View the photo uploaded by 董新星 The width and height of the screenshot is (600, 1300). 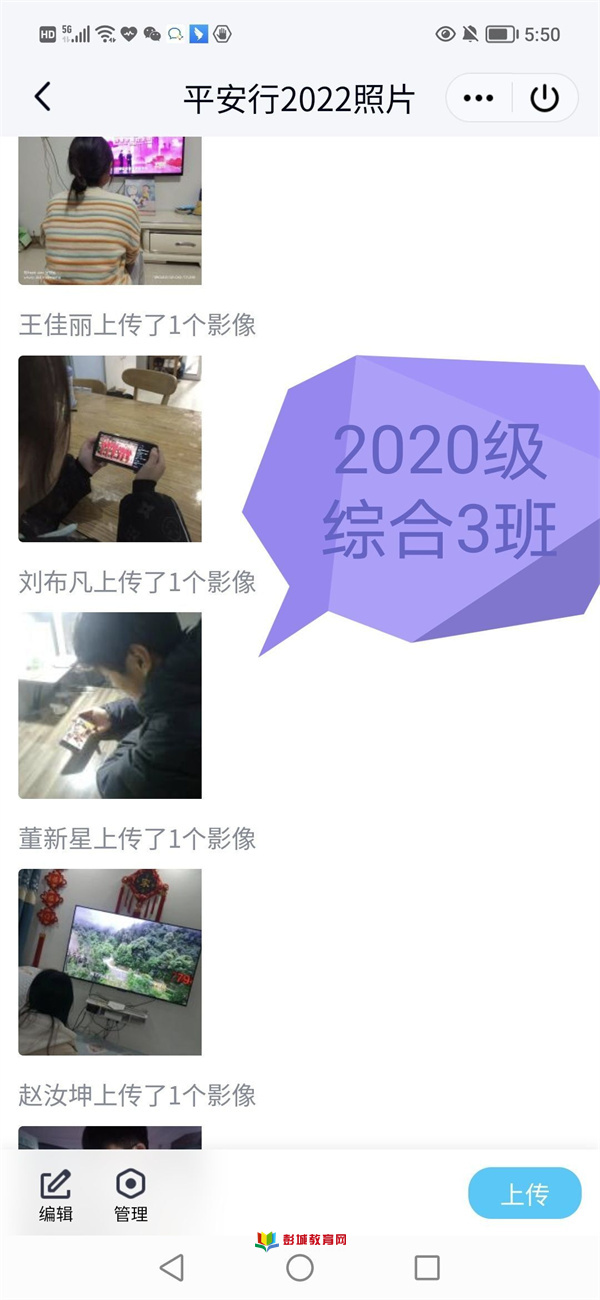coord(110,961)
